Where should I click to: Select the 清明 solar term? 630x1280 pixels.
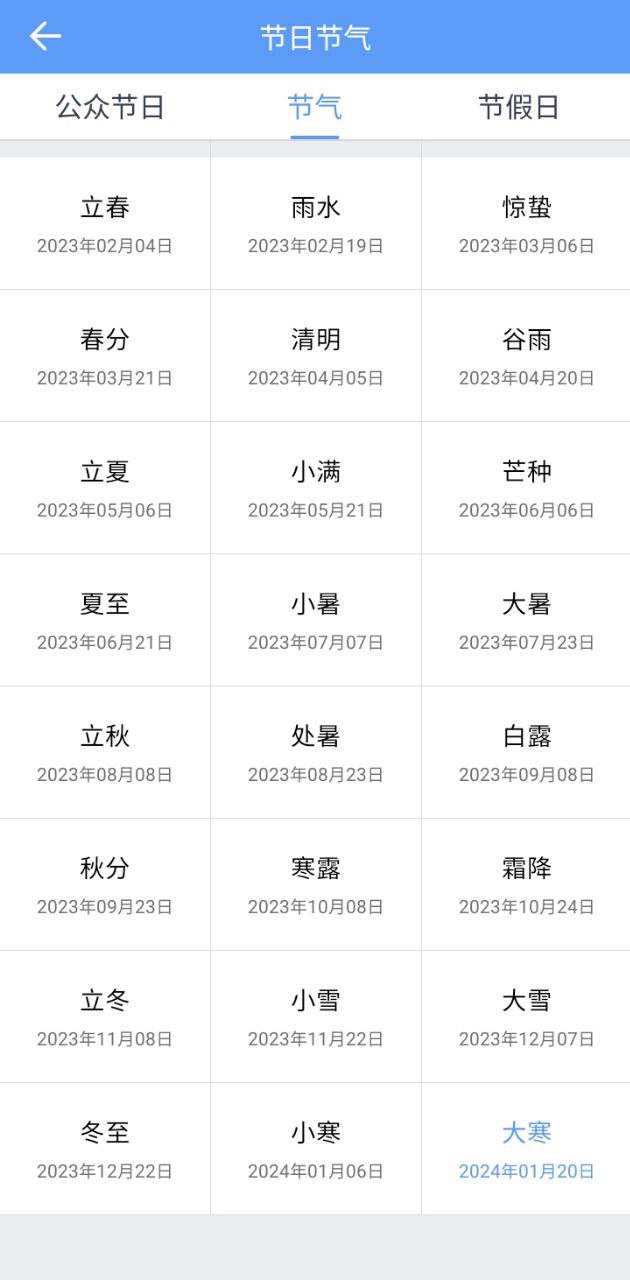pos(316,356)
